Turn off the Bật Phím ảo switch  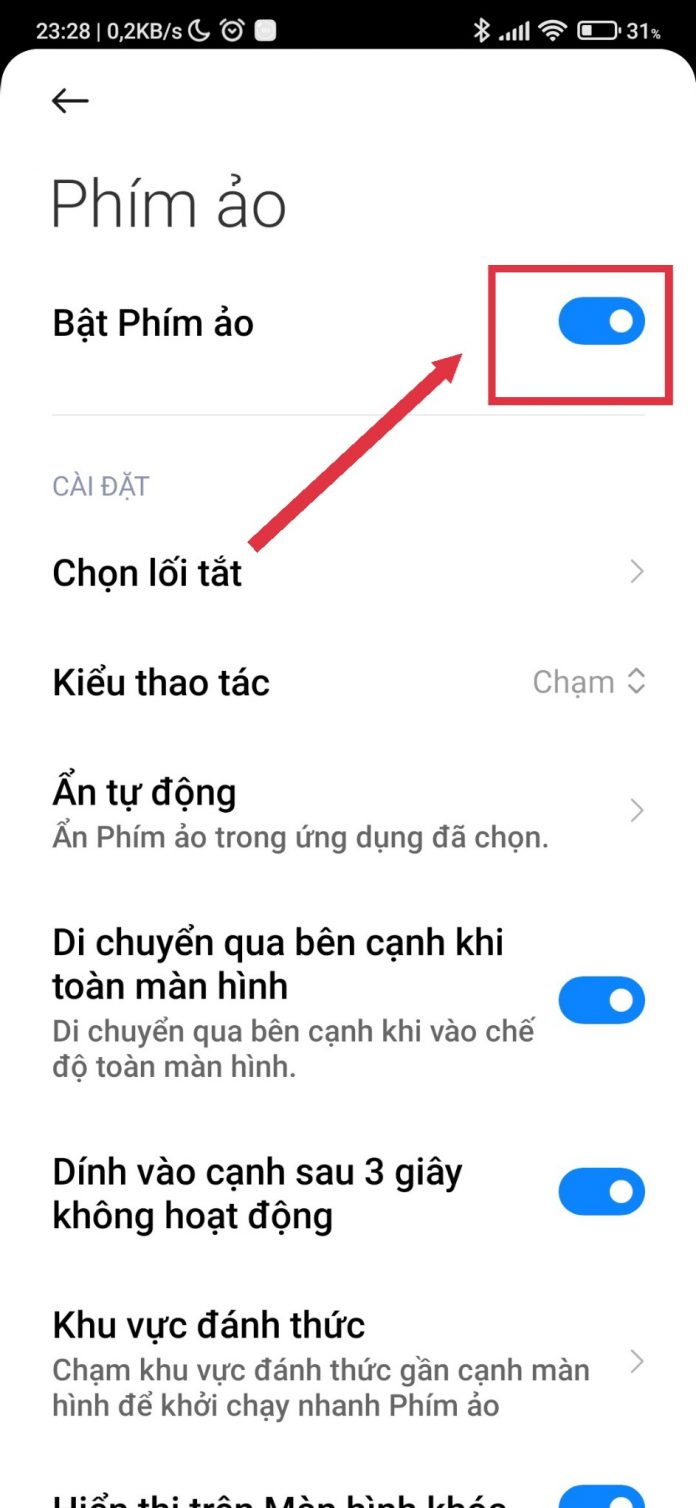pos(601,321)
